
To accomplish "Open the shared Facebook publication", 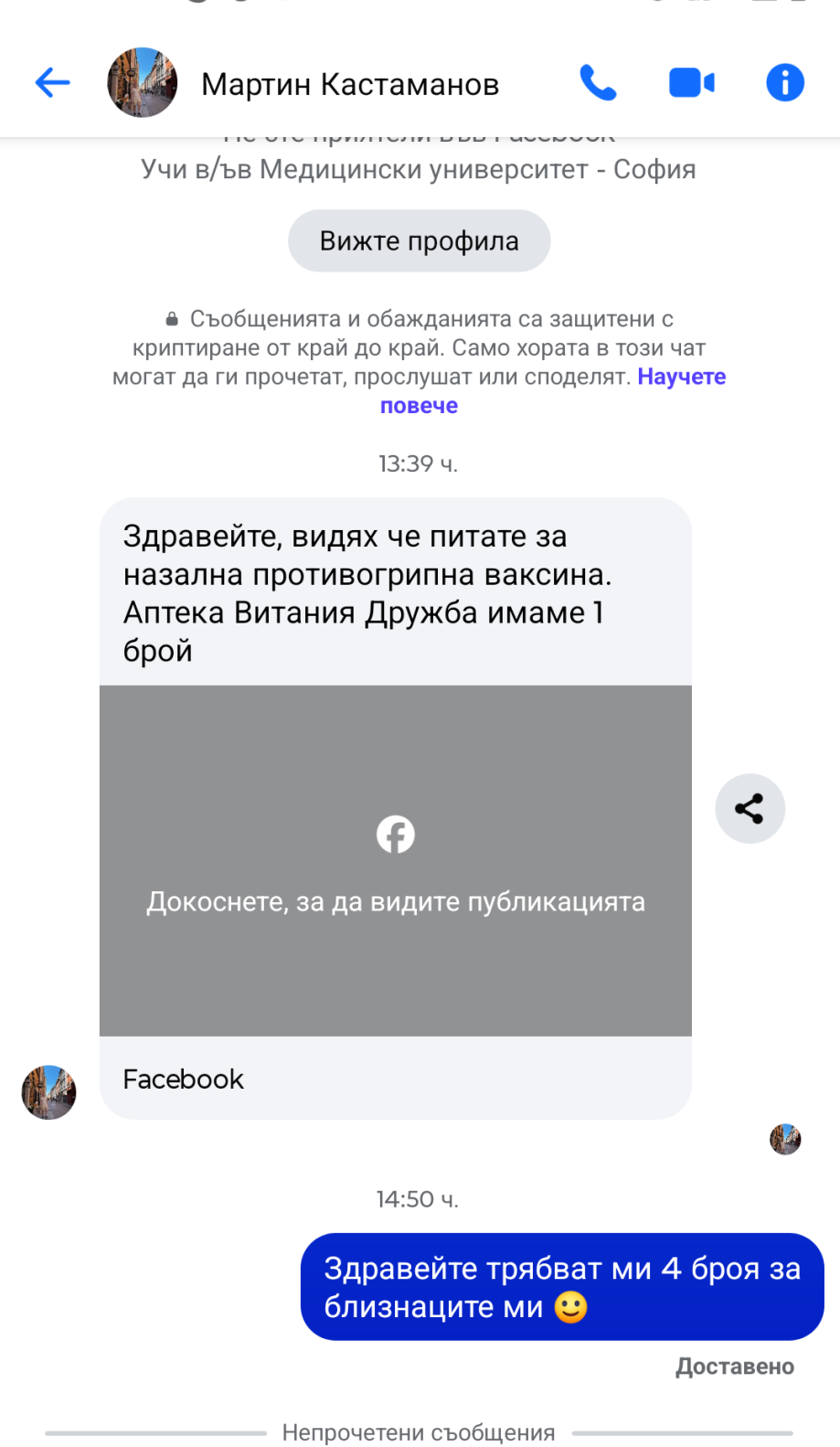I will pos(395,860).
